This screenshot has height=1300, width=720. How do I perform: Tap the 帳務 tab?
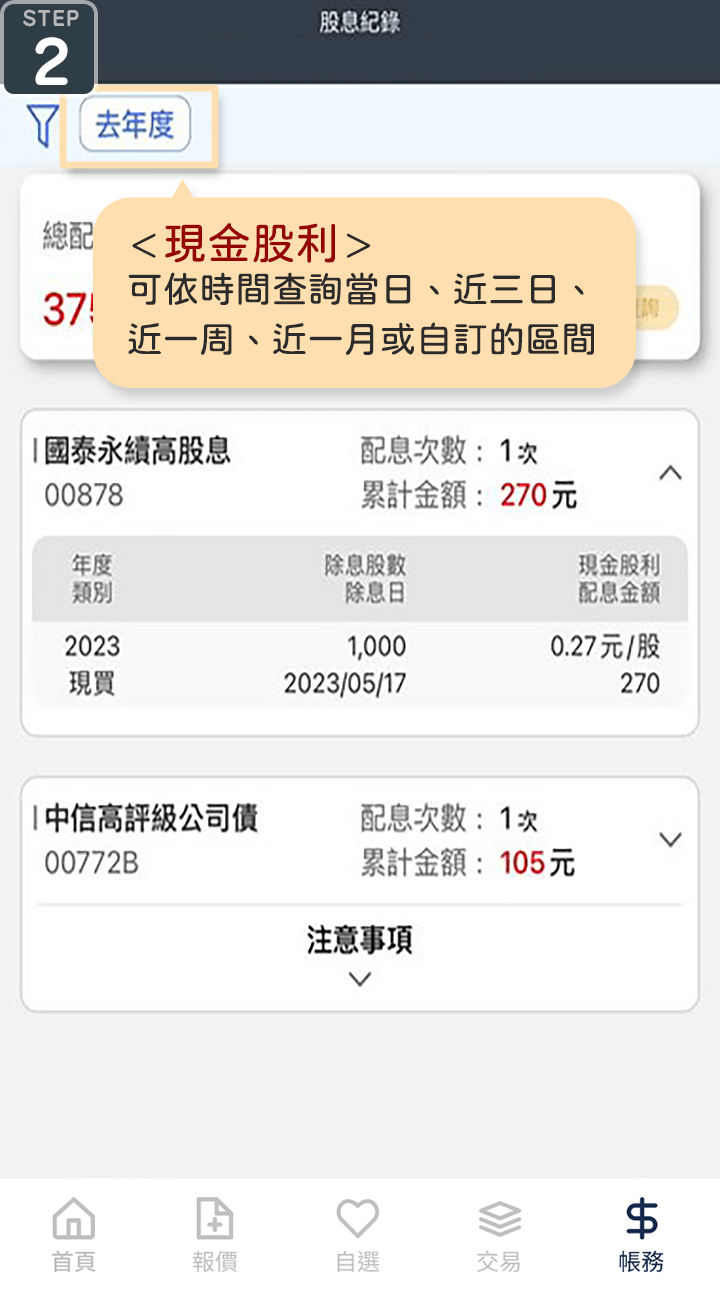coord(641,1235)
